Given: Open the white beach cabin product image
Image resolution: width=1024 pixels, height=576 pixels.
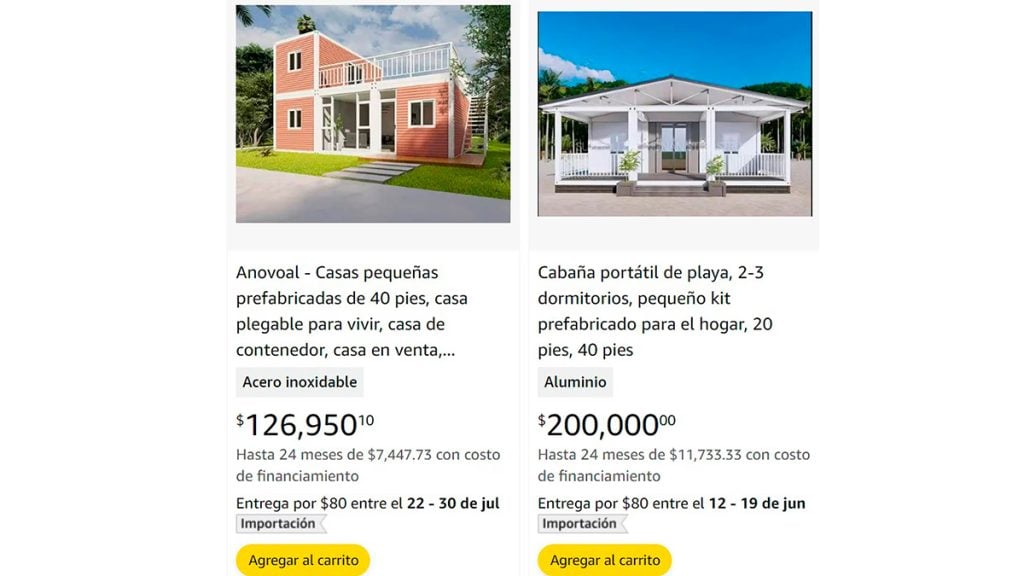Looking at the screenshot, I should click(x=674, y=113).
